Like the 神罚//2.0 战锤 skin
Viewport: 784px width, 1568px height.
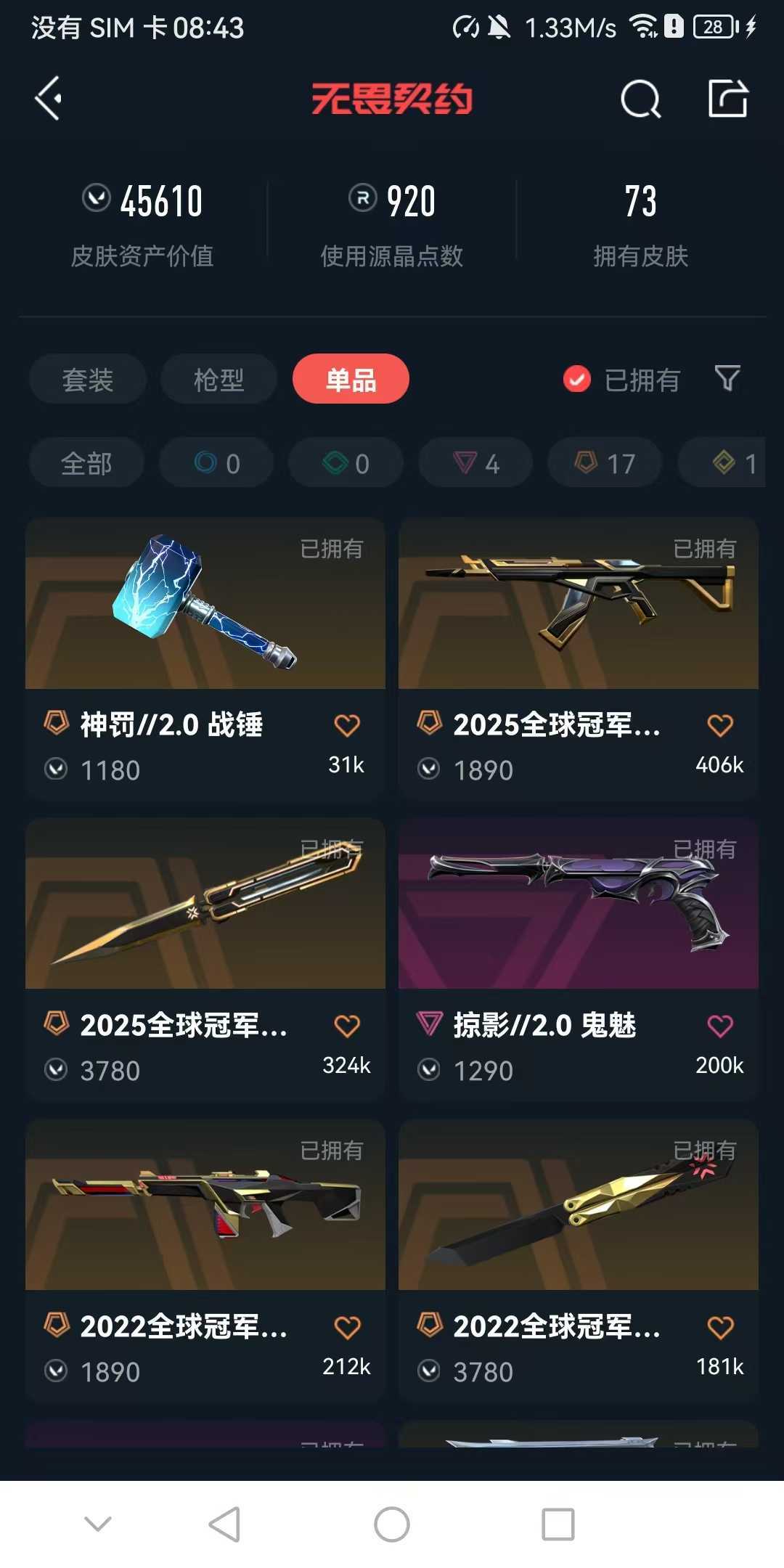347,725
